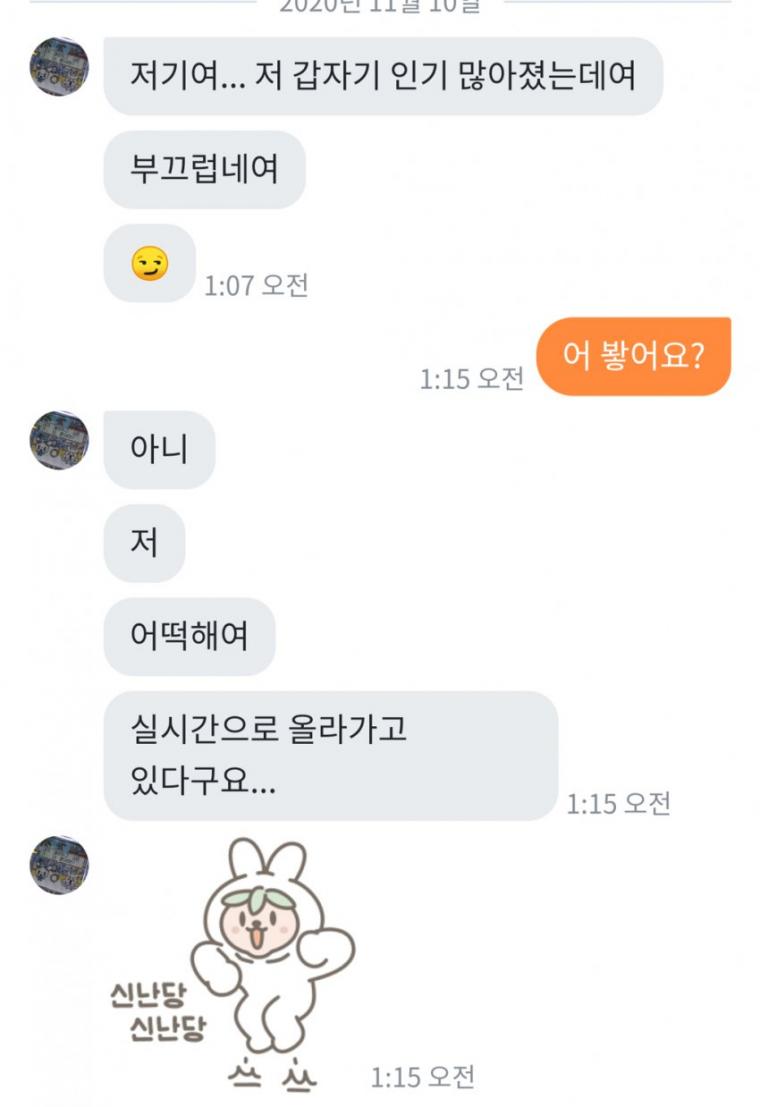Tap sender's avatar beside the bunny sticker
The image size is (760, 1107).
59,865
